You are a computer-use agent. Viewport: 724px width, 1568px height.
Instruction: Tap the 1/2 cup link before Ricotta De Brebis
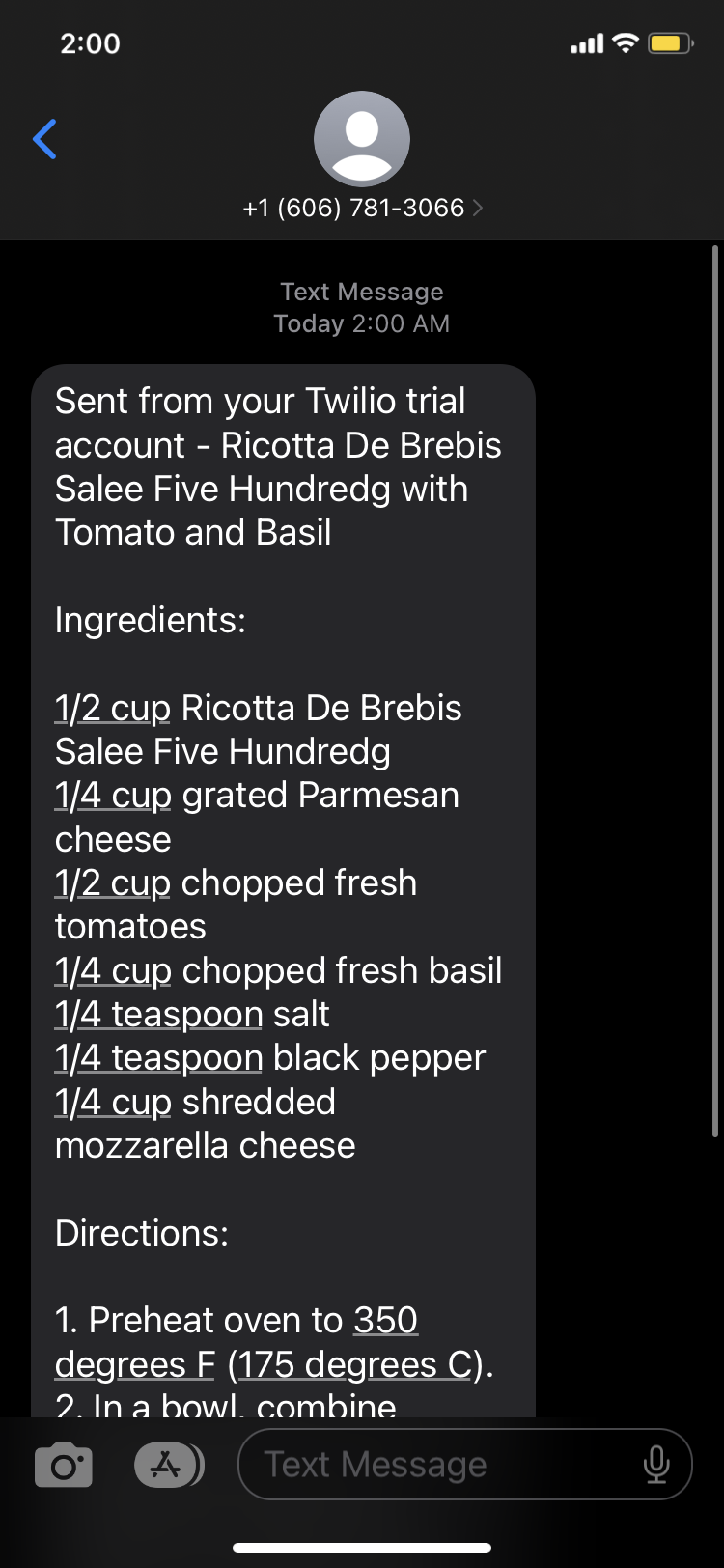[x=113, y=709]
